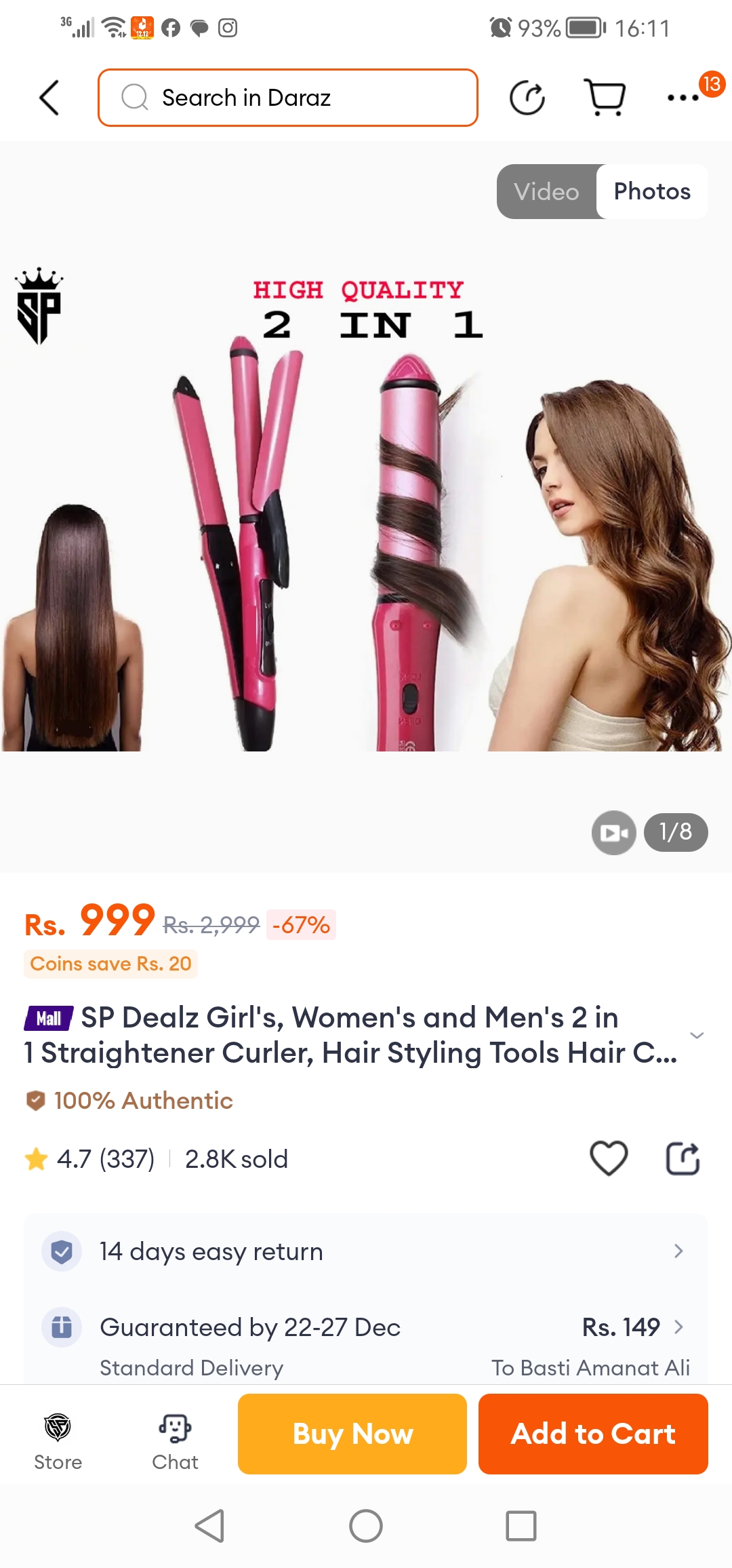732x1568 pixels.
Task: Open the three-dot overflow menu
Action: coord(683,98)
